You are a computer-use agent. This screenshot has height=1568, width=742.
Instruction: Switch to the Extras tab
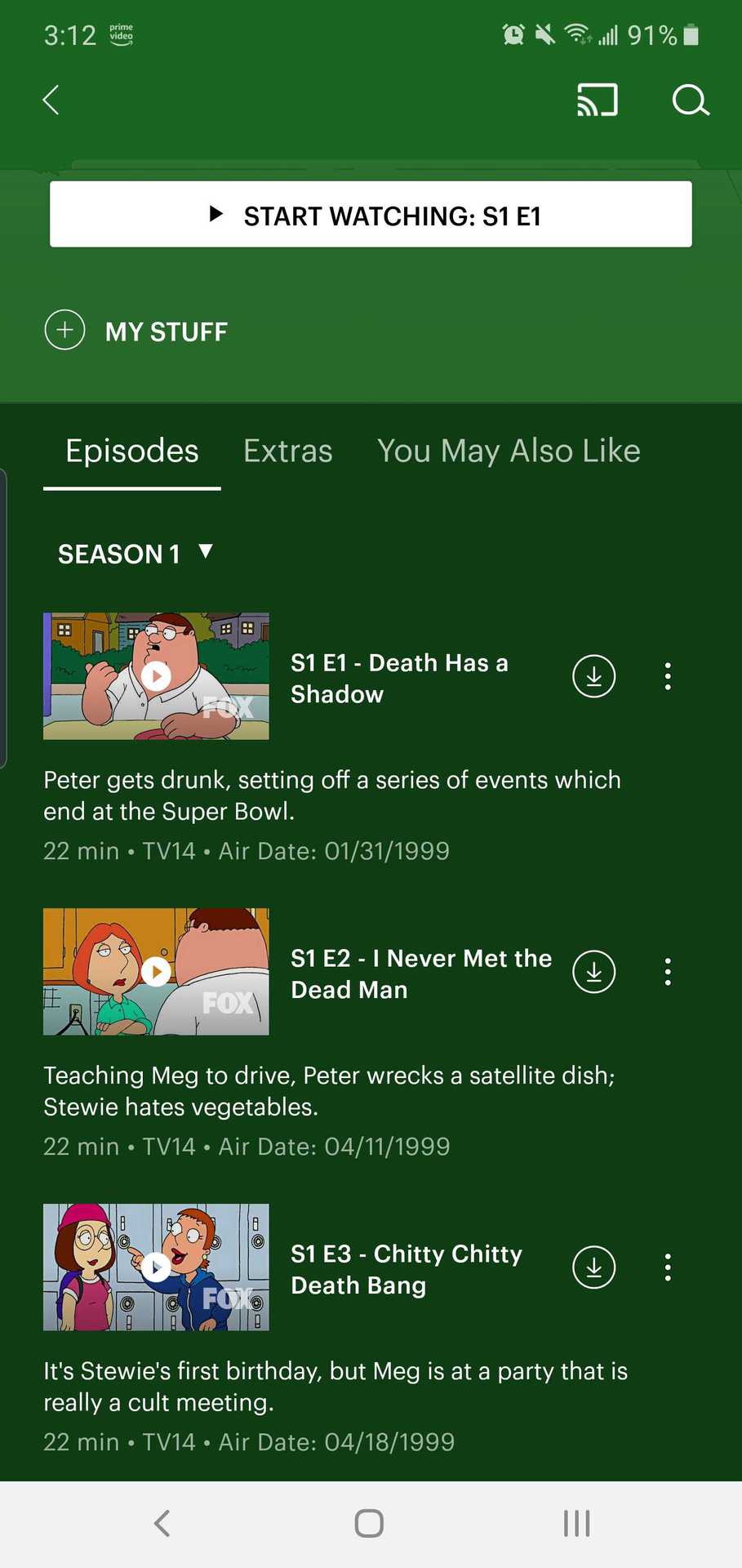click(287, 451)
